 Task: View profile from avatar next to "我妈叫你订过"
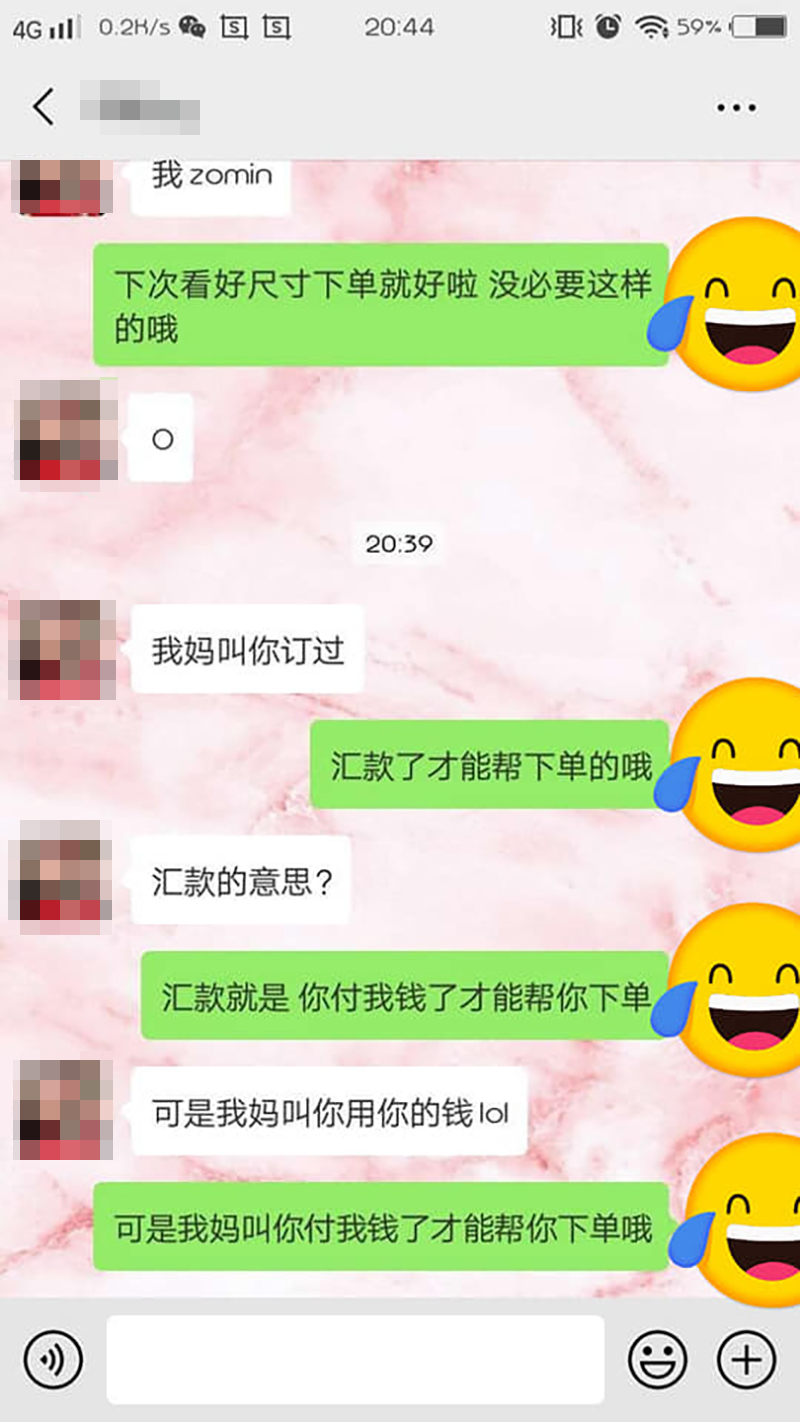60,649
